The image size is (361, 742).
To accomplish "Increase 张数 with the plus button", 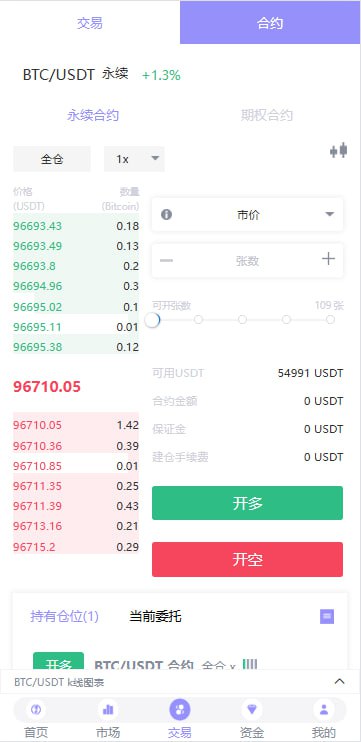I will coord(328,259).
